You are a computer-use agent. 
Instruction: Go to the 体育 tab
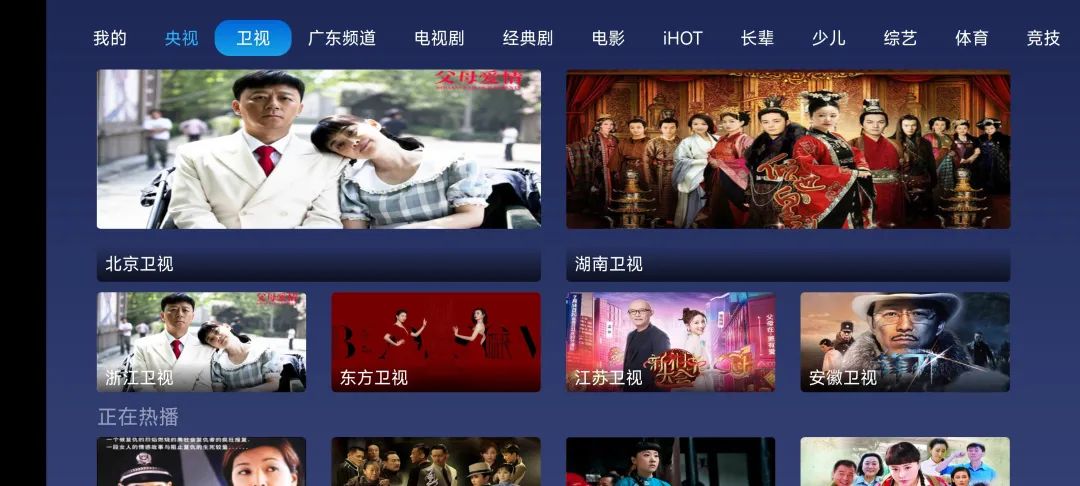point(972,38)
